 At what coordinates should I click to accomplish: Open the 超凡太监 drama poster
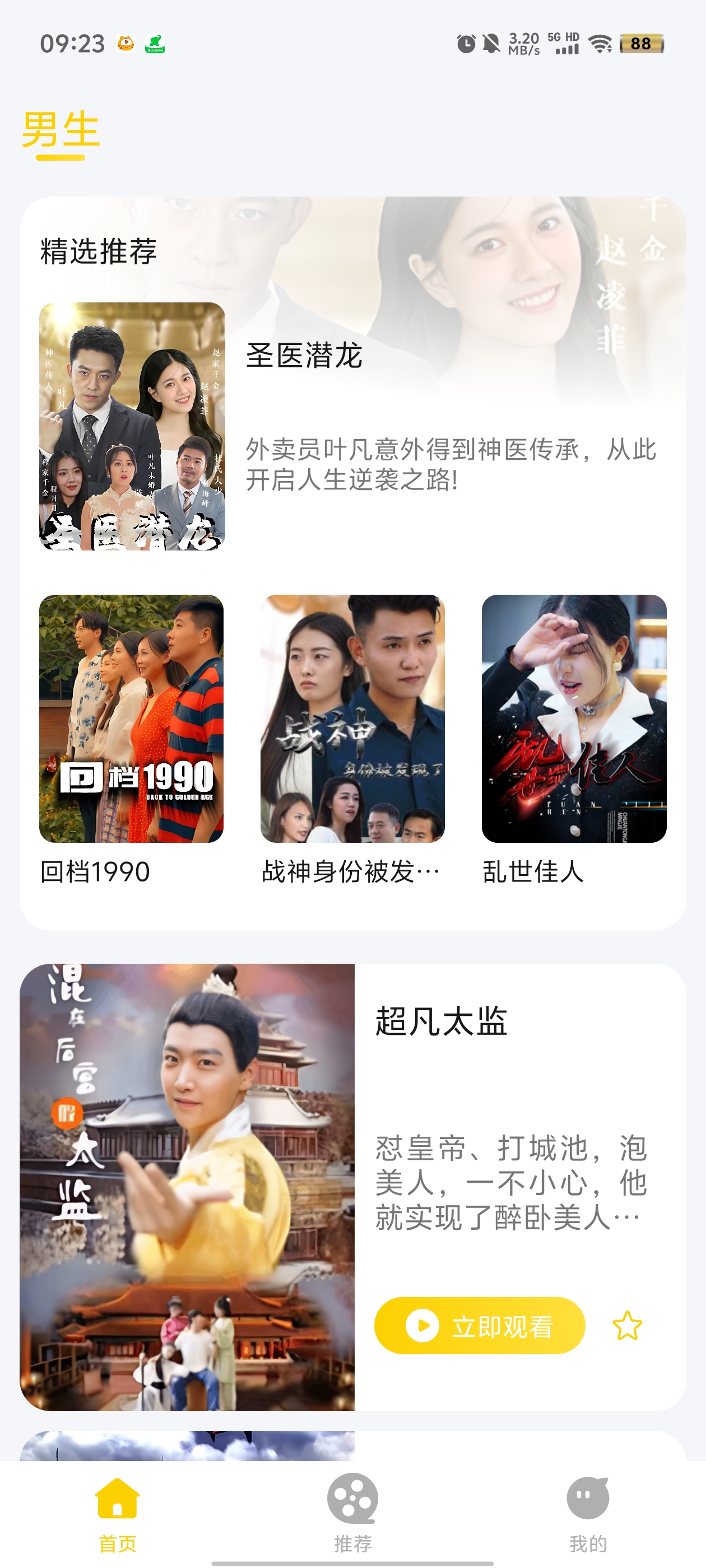187,1186
